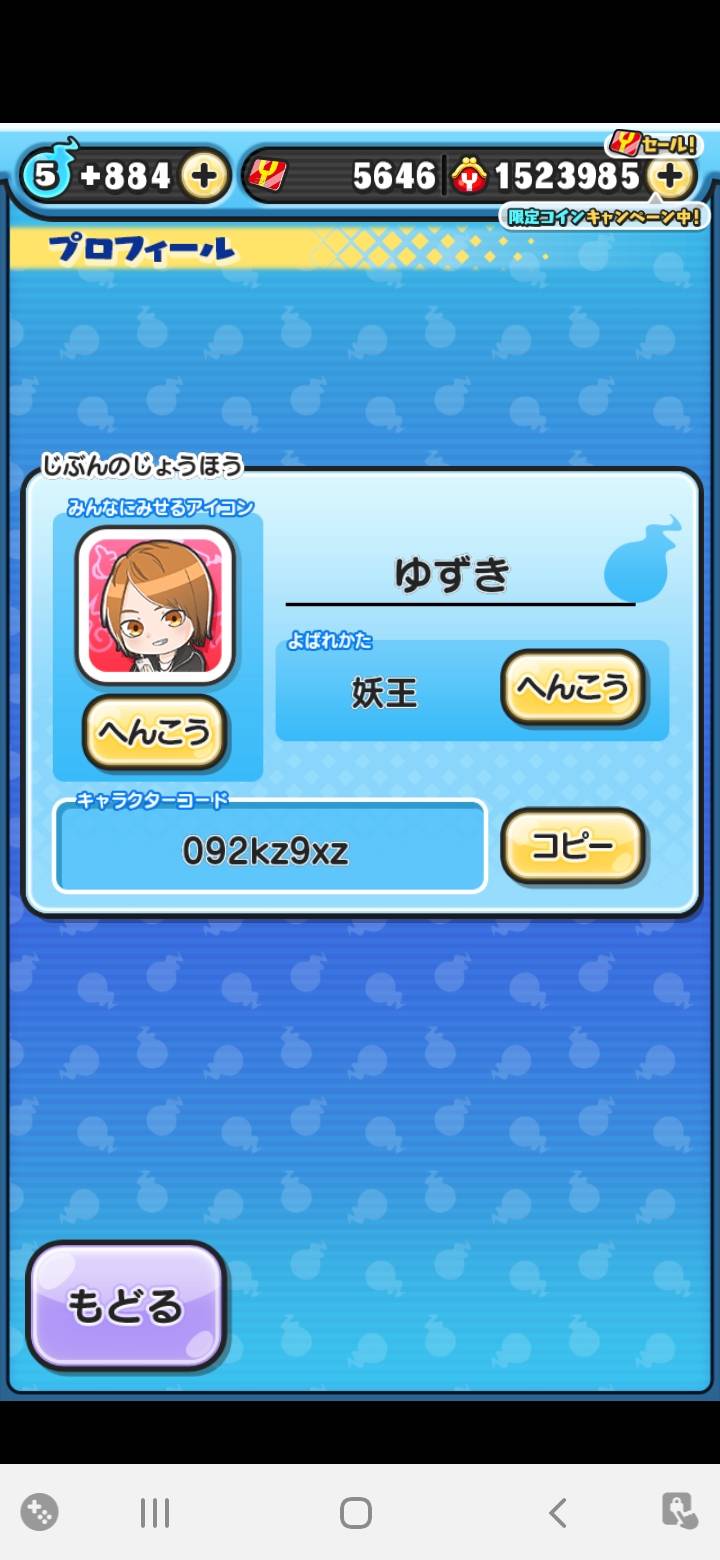This screenshot has height=1560, width=720.
Task: Copy the character code with コピー
Action: point(572,846)
